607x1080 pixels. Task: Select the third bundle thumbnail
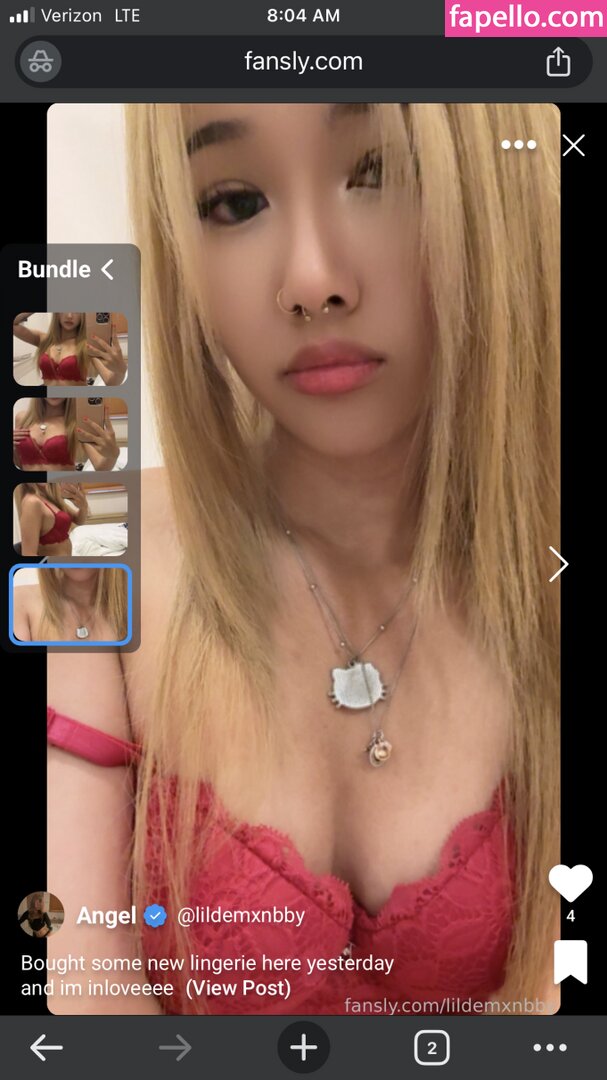[70, 519]
